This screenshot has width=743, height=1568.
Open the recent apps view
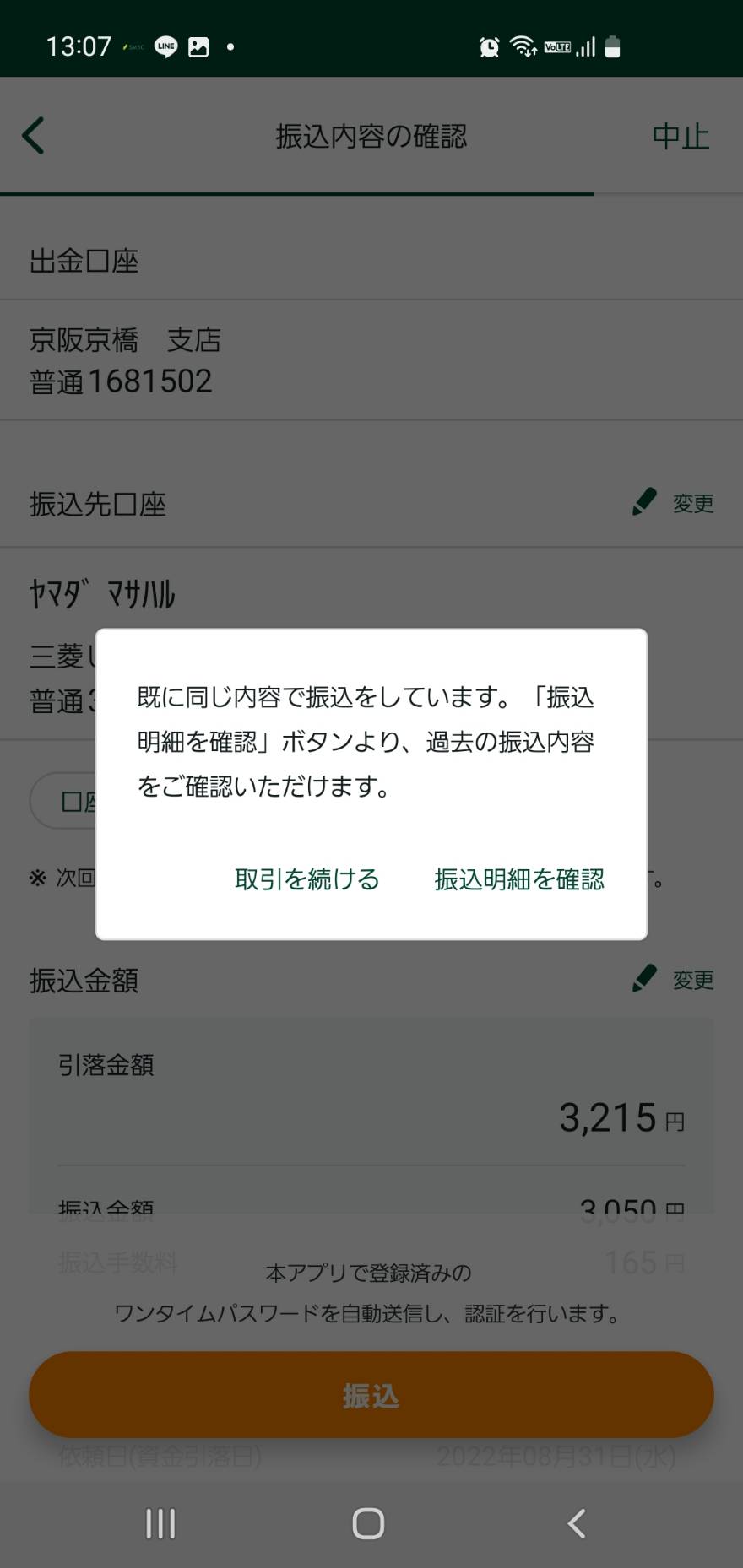click(x=160, y=1523)
